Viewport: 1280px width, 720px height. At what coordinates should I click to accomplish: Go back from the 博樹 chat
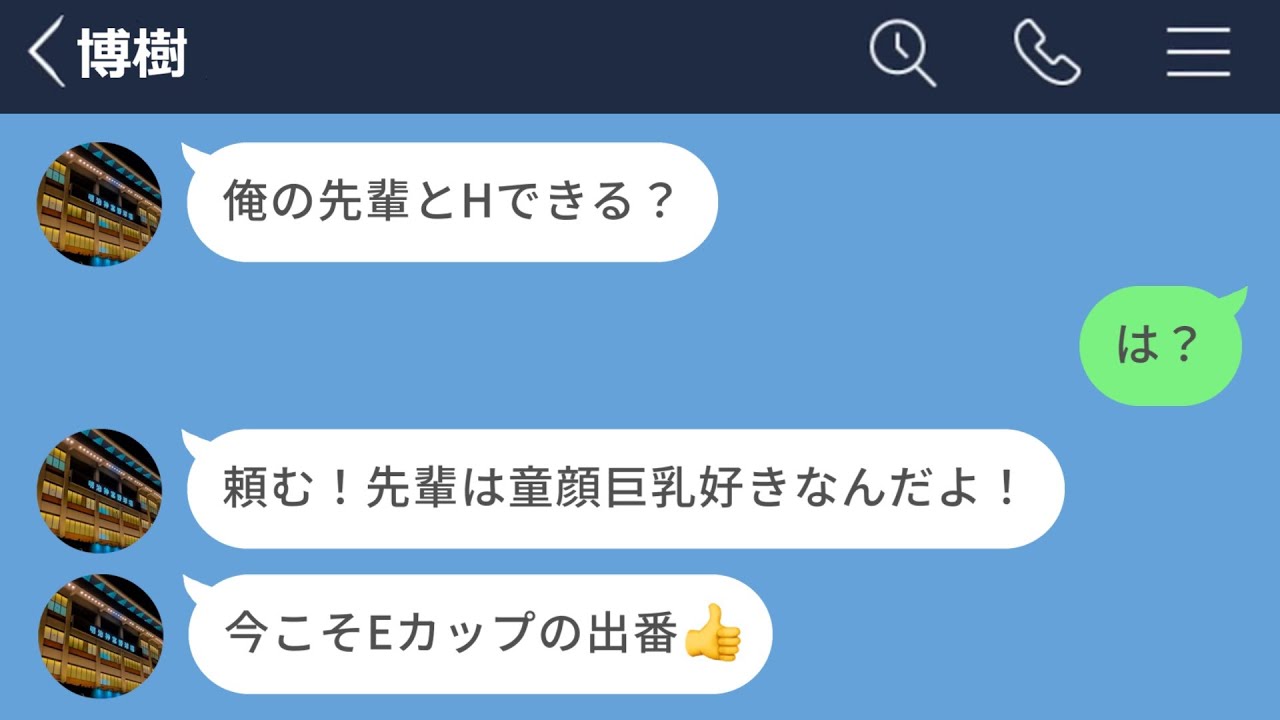coord(46,52)
